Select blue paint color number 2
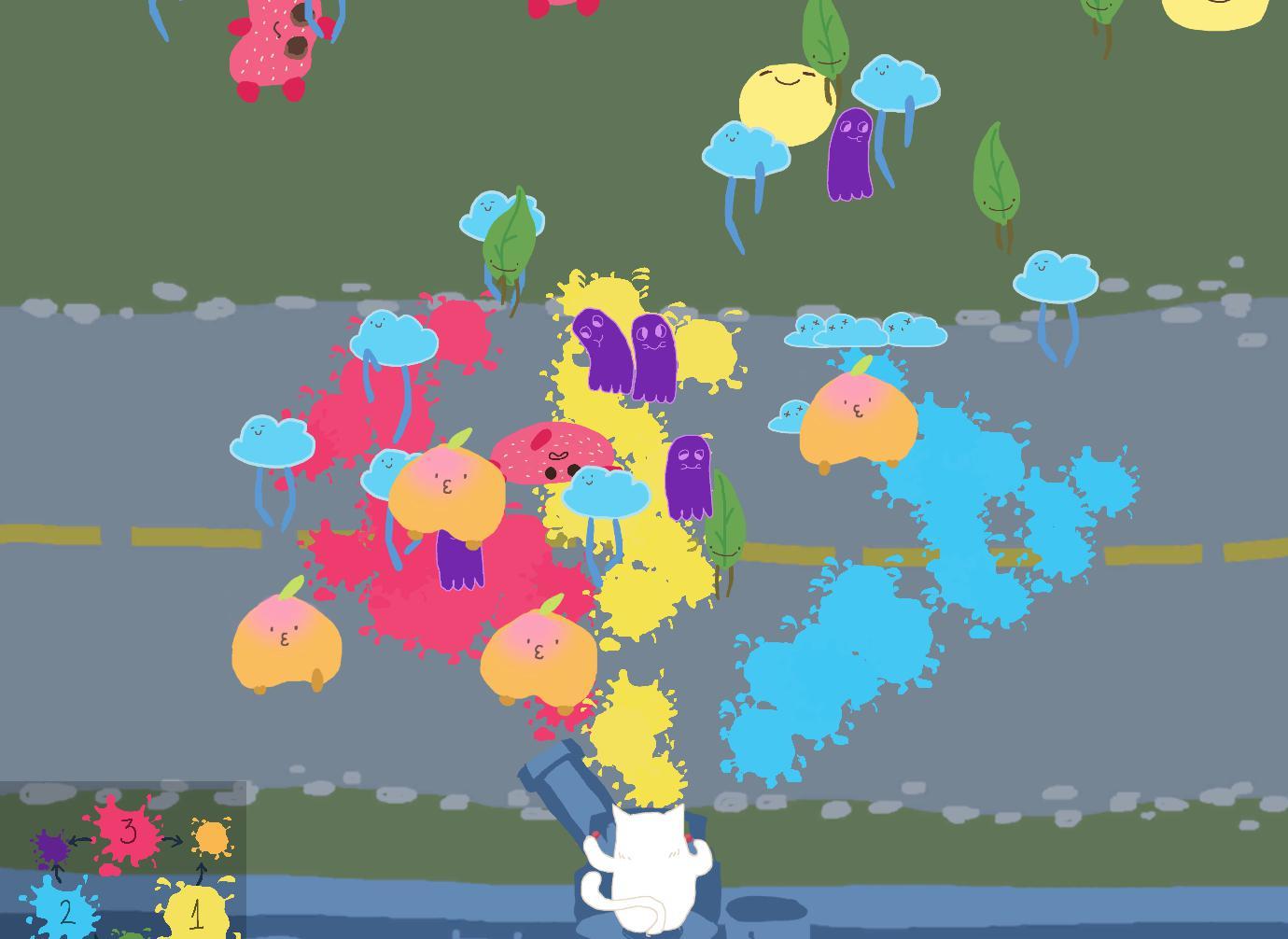 coord(63,910)
